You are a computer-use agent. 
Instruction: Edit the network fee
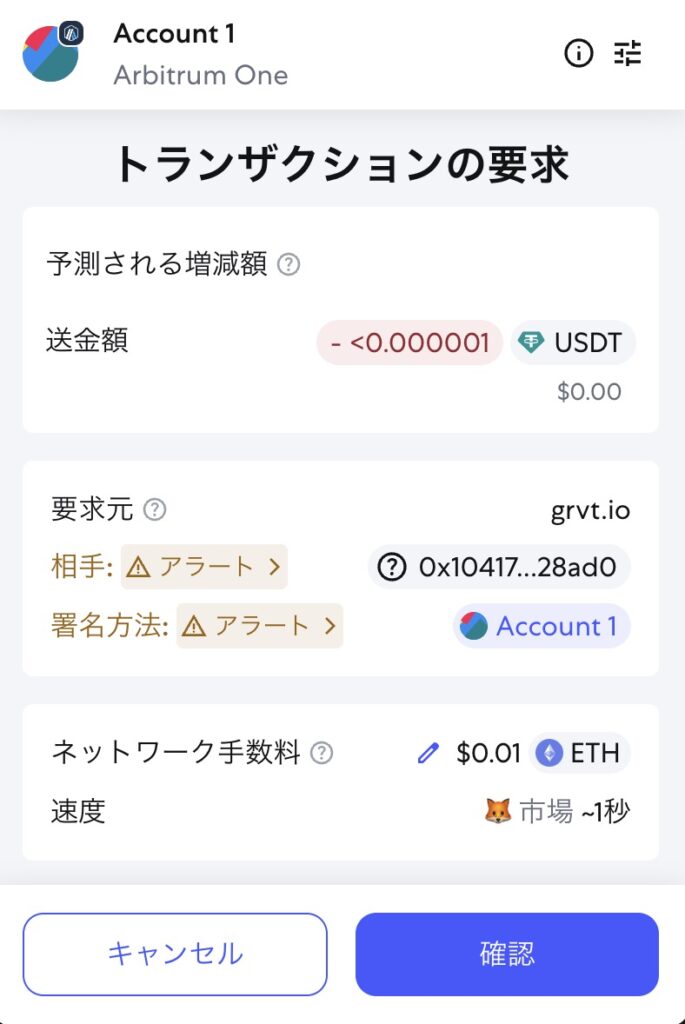[429, 753]
